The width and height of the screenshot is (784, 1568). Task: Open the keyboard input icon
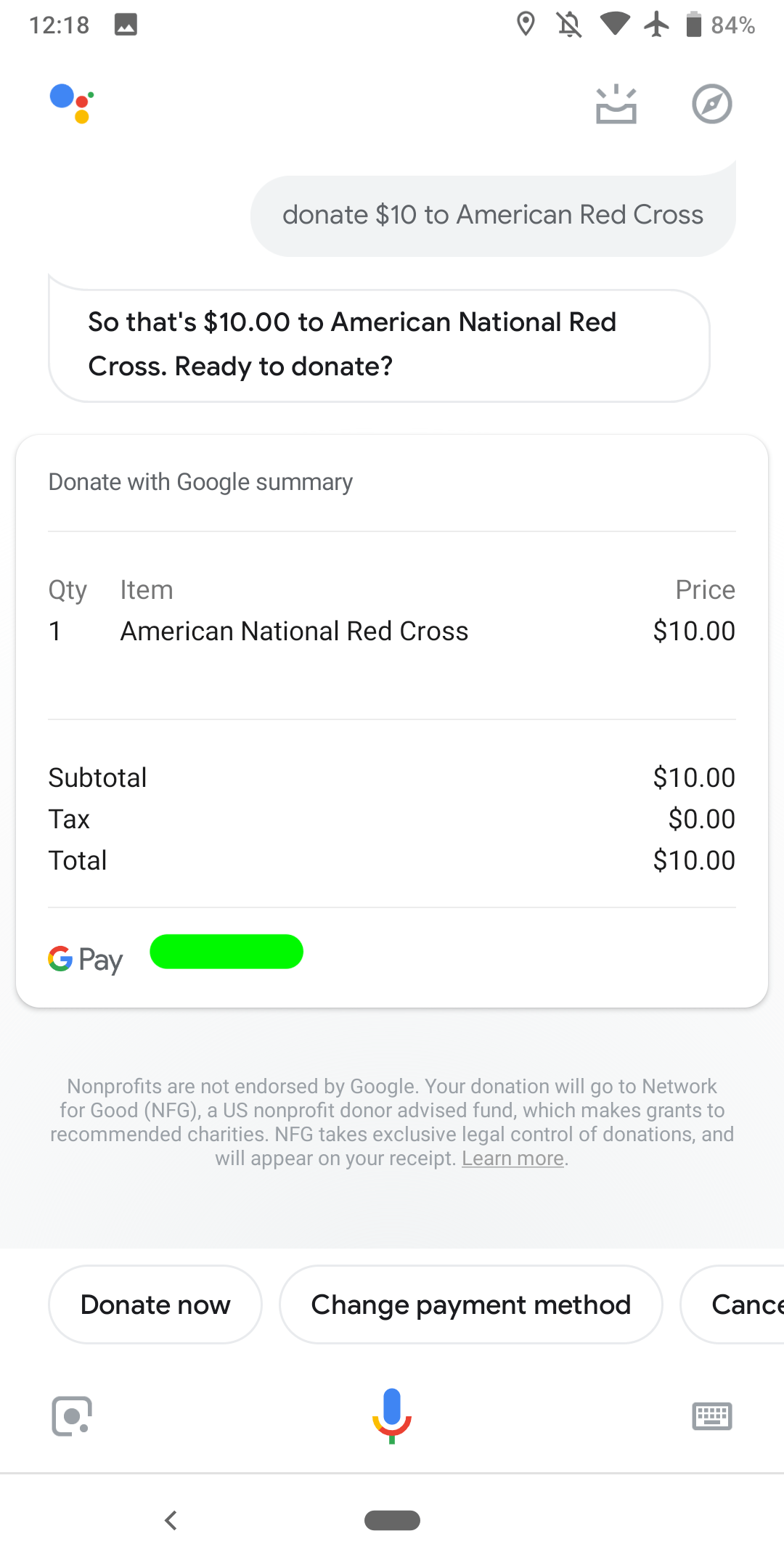point(711,1414)
